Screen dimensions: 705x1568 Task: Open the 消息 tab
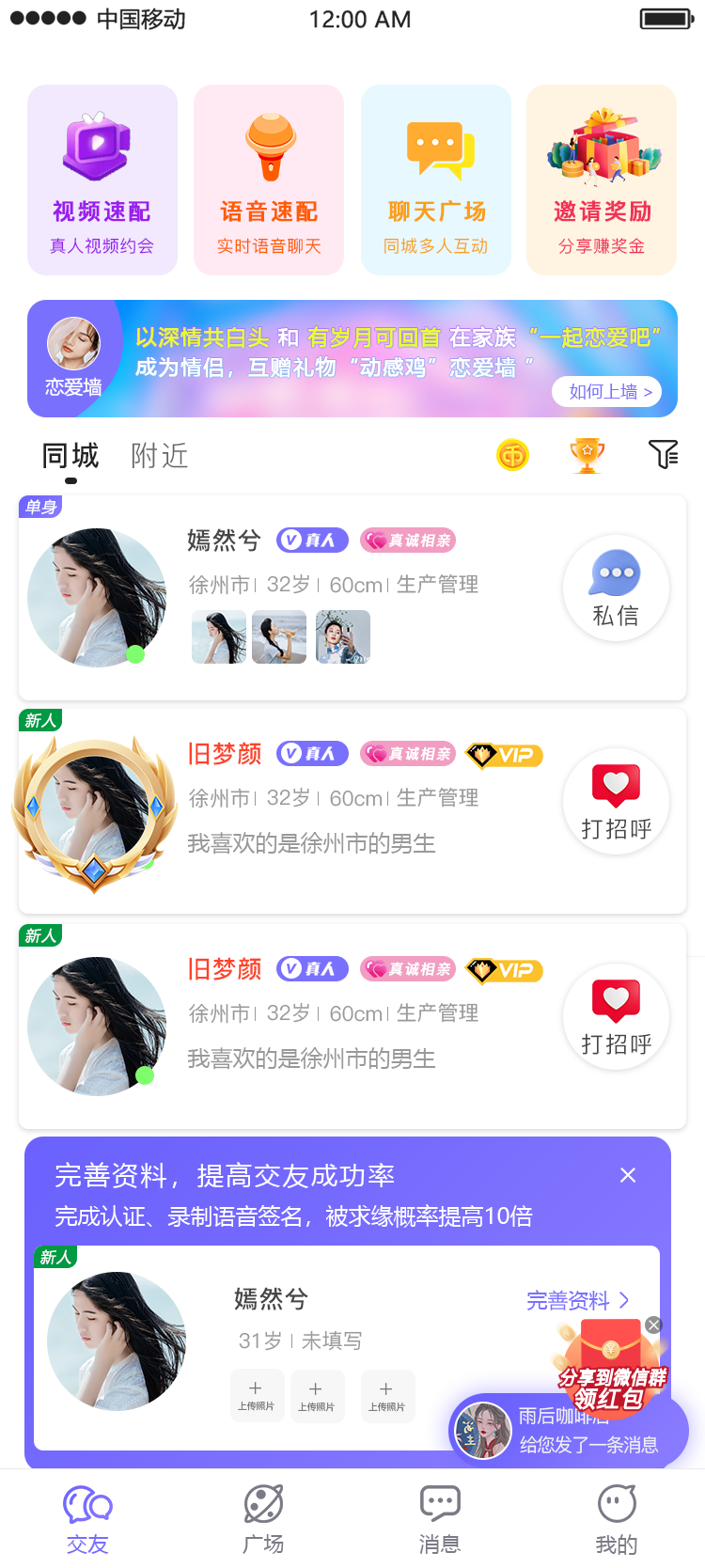tap(439, 1518)
